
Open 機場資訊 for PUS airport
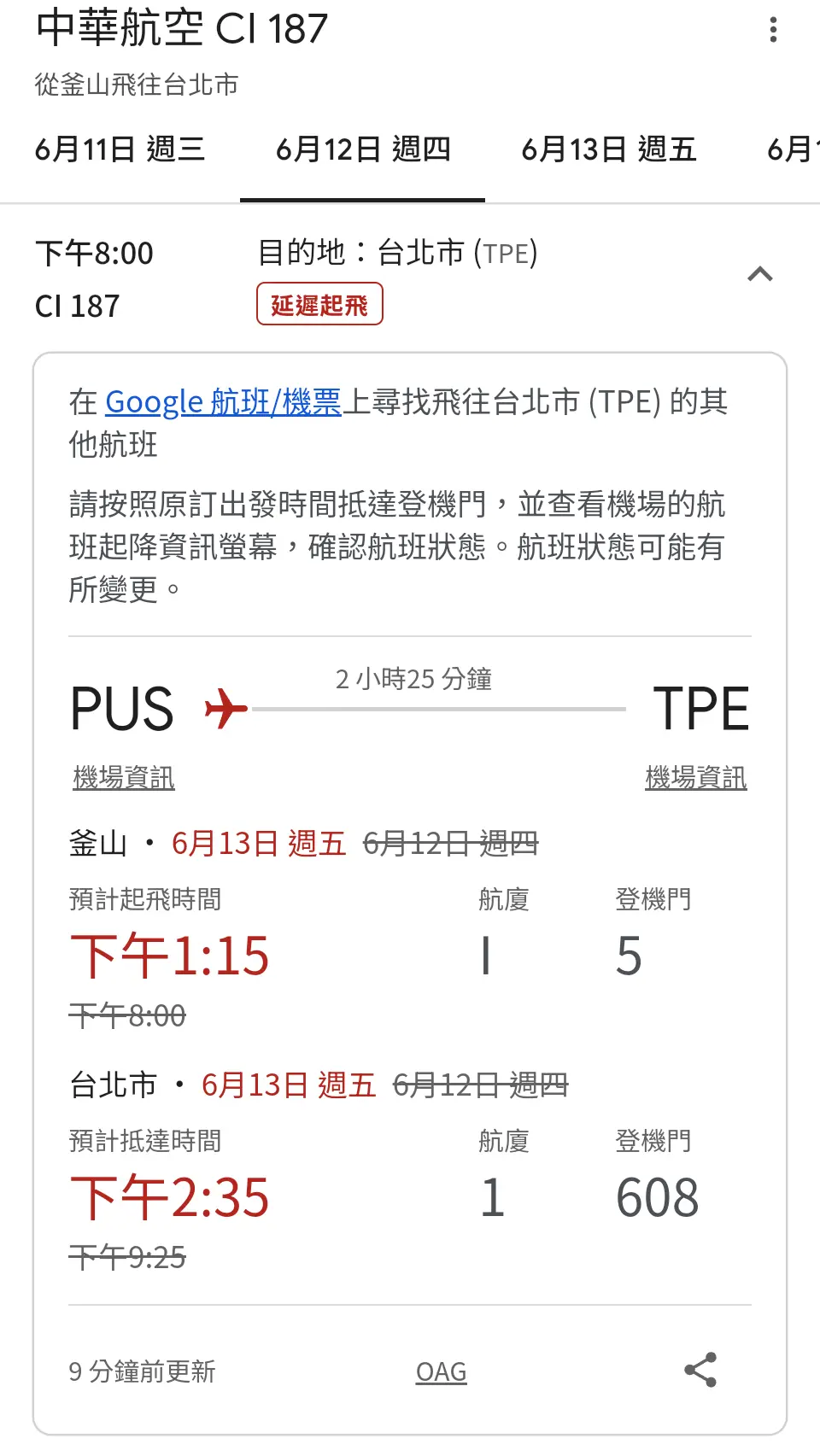tap(124, 777)
